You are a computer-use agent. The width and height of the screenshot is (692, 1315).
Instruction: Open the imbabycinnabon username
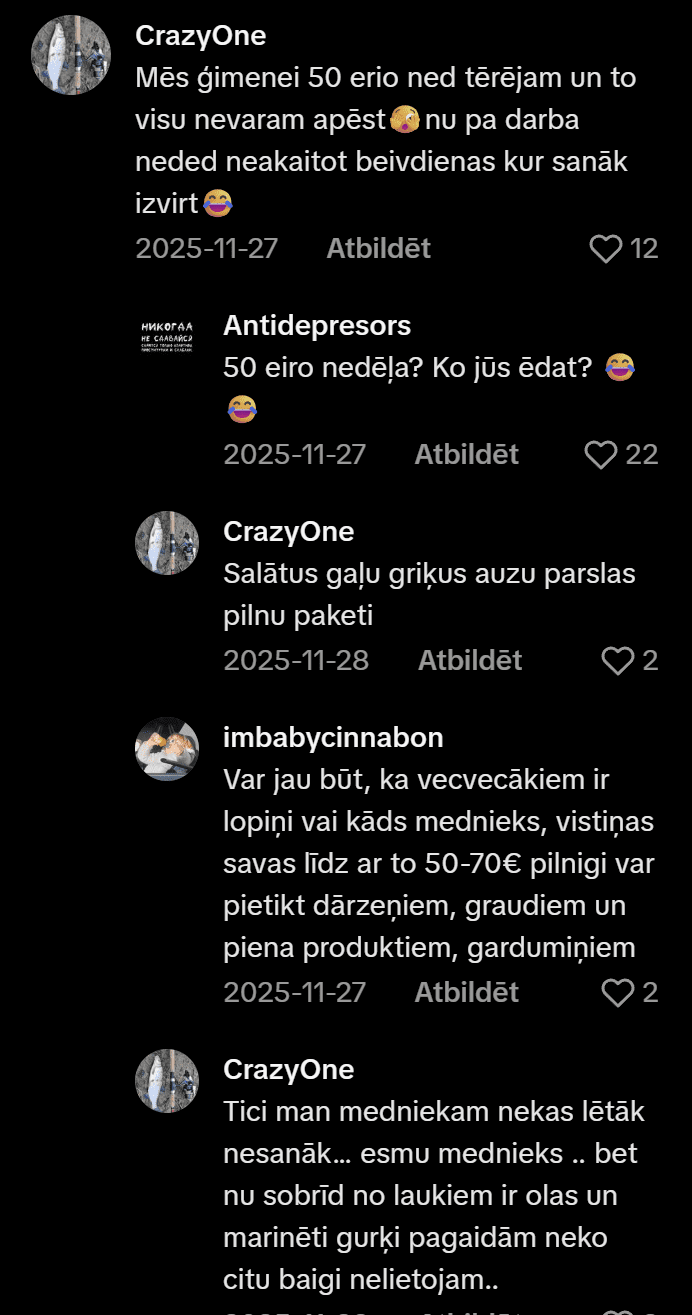(333, 738)
